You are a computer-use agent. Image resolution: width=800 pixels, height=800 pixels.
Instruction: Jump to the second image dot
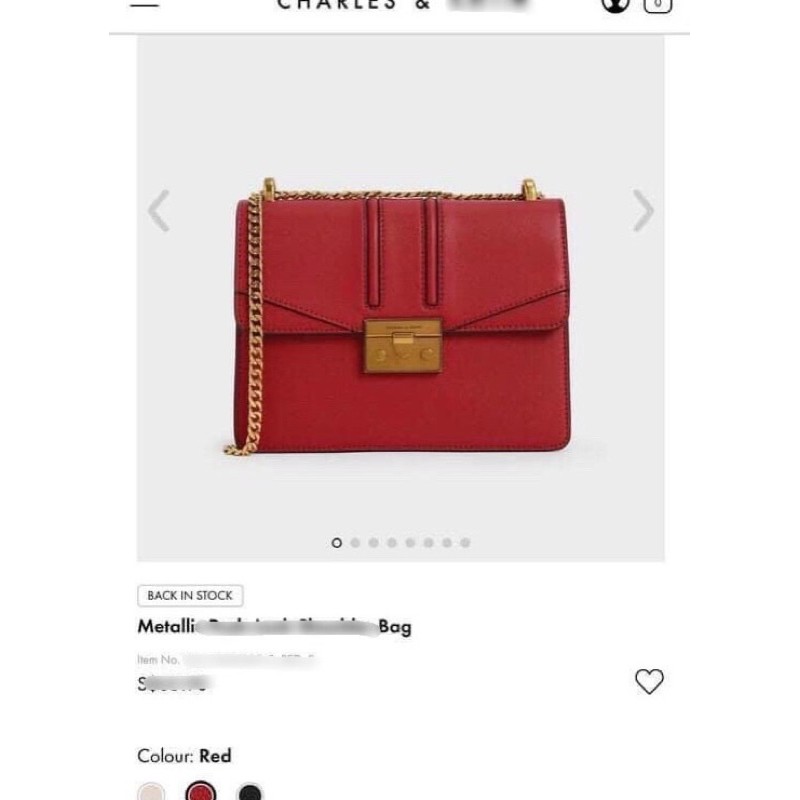[x=355, y=543]
